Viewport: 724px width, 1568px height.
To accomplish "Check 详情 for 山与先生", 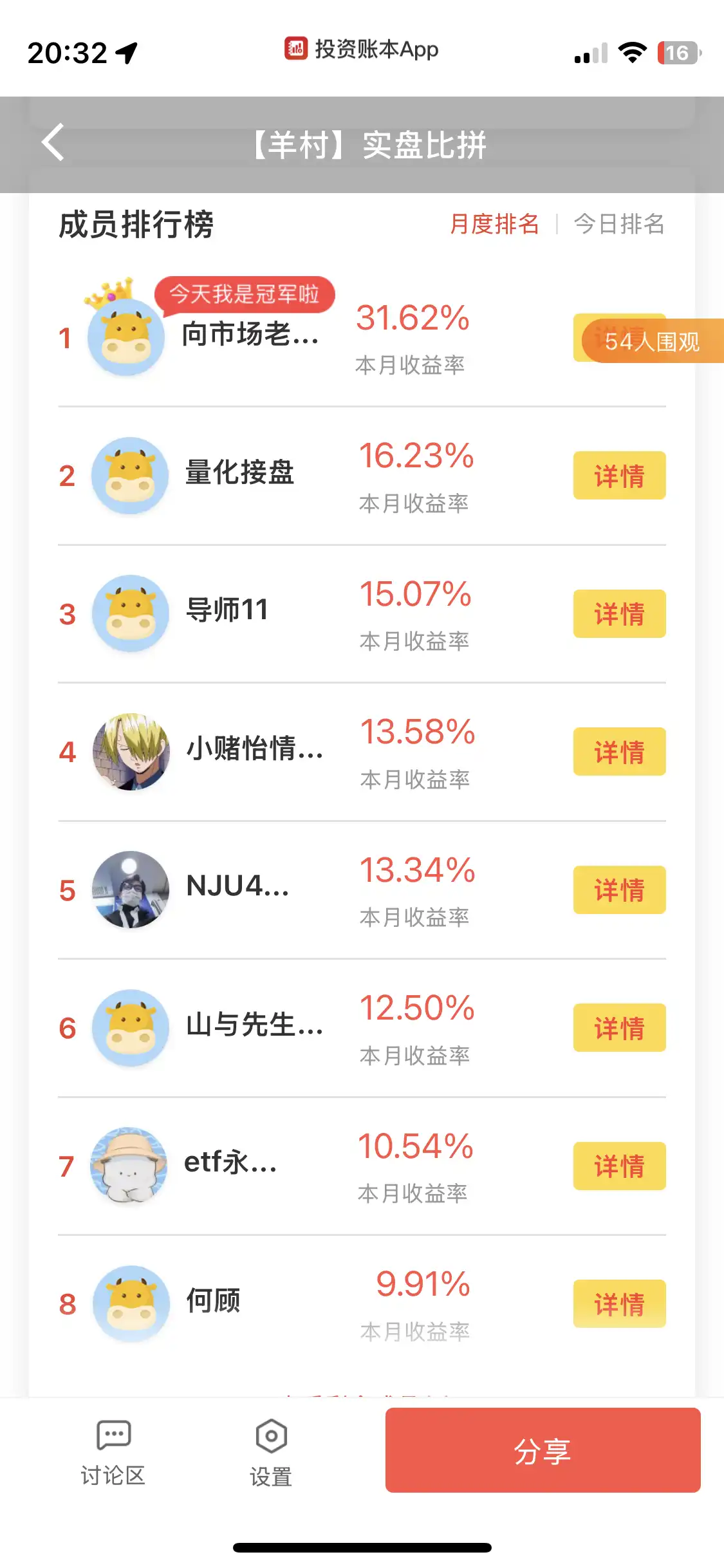I will [619, 1028].
